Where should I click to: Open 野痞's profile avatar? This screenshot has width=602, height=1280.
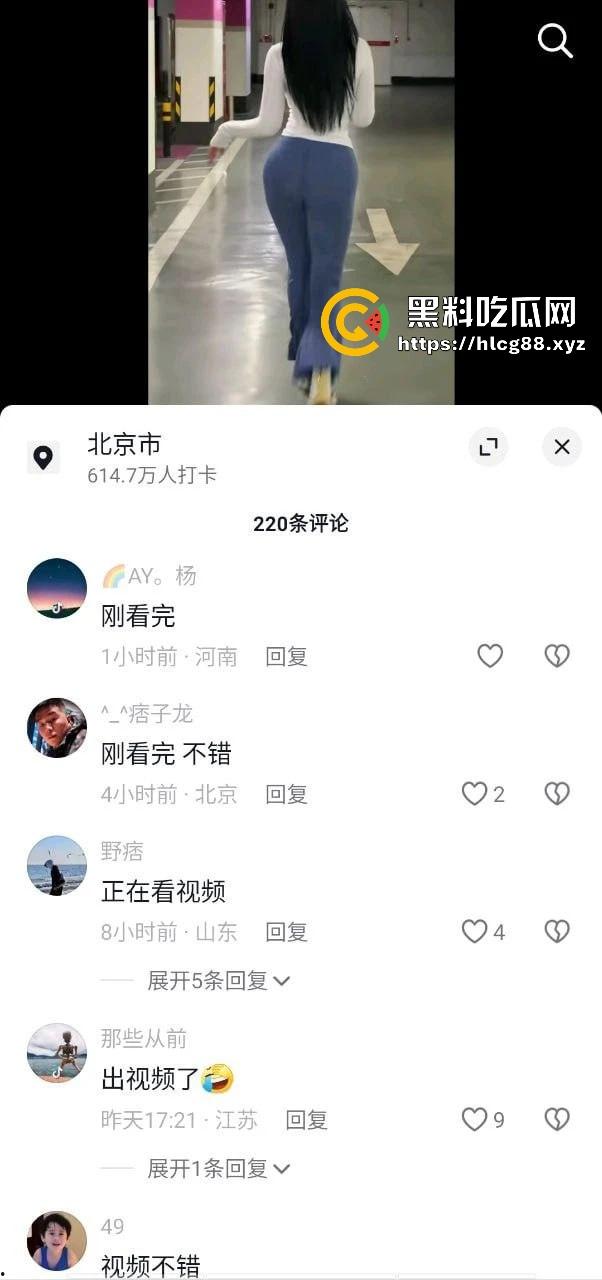pos(57,865)
